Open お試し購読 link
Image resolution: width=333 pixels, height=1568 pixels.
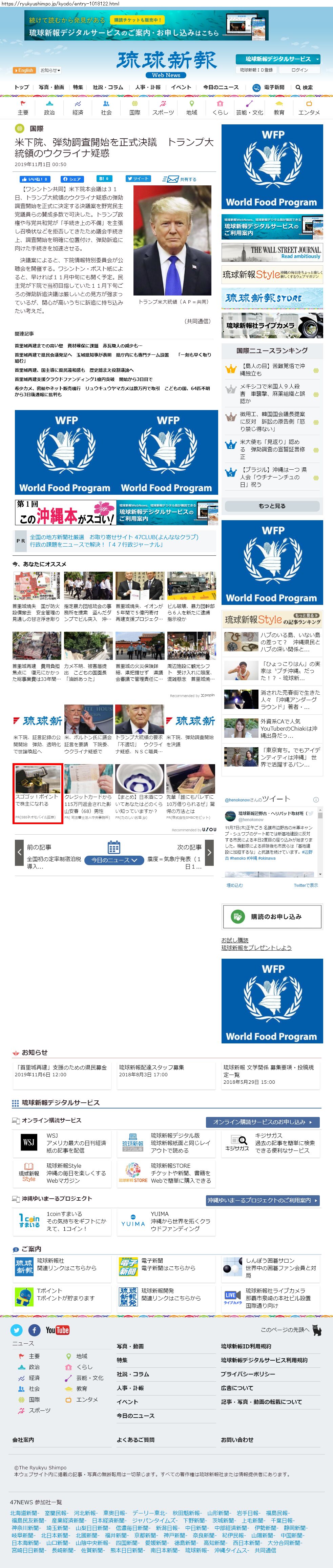click(235, 940)
